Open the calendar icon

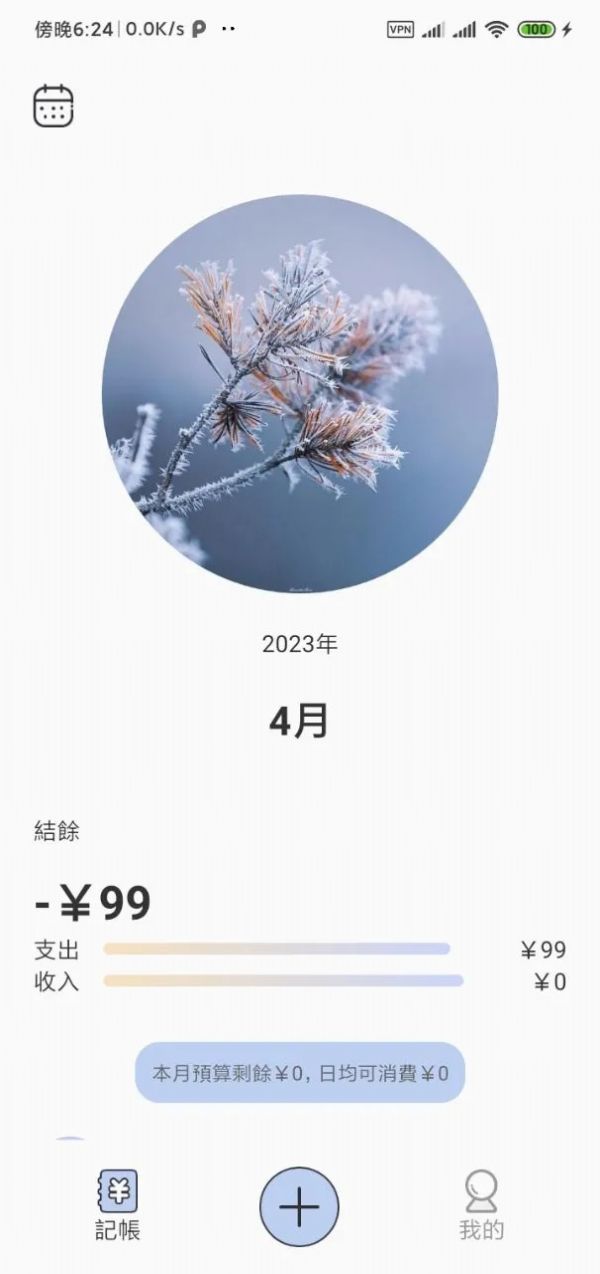pyautogui.click(x=54, y=106)
